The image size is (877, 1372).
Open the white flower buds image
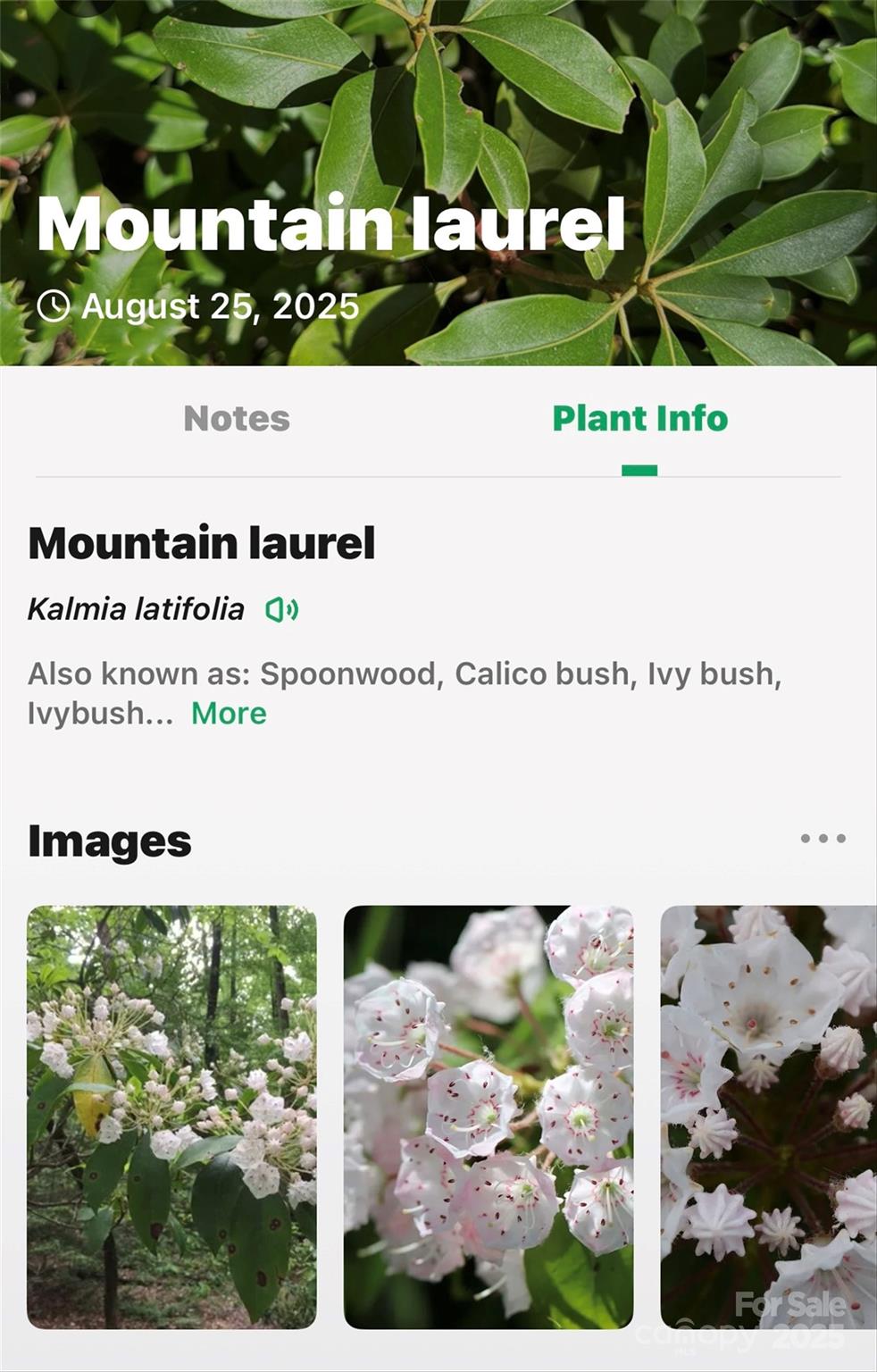click(768, 1117)
